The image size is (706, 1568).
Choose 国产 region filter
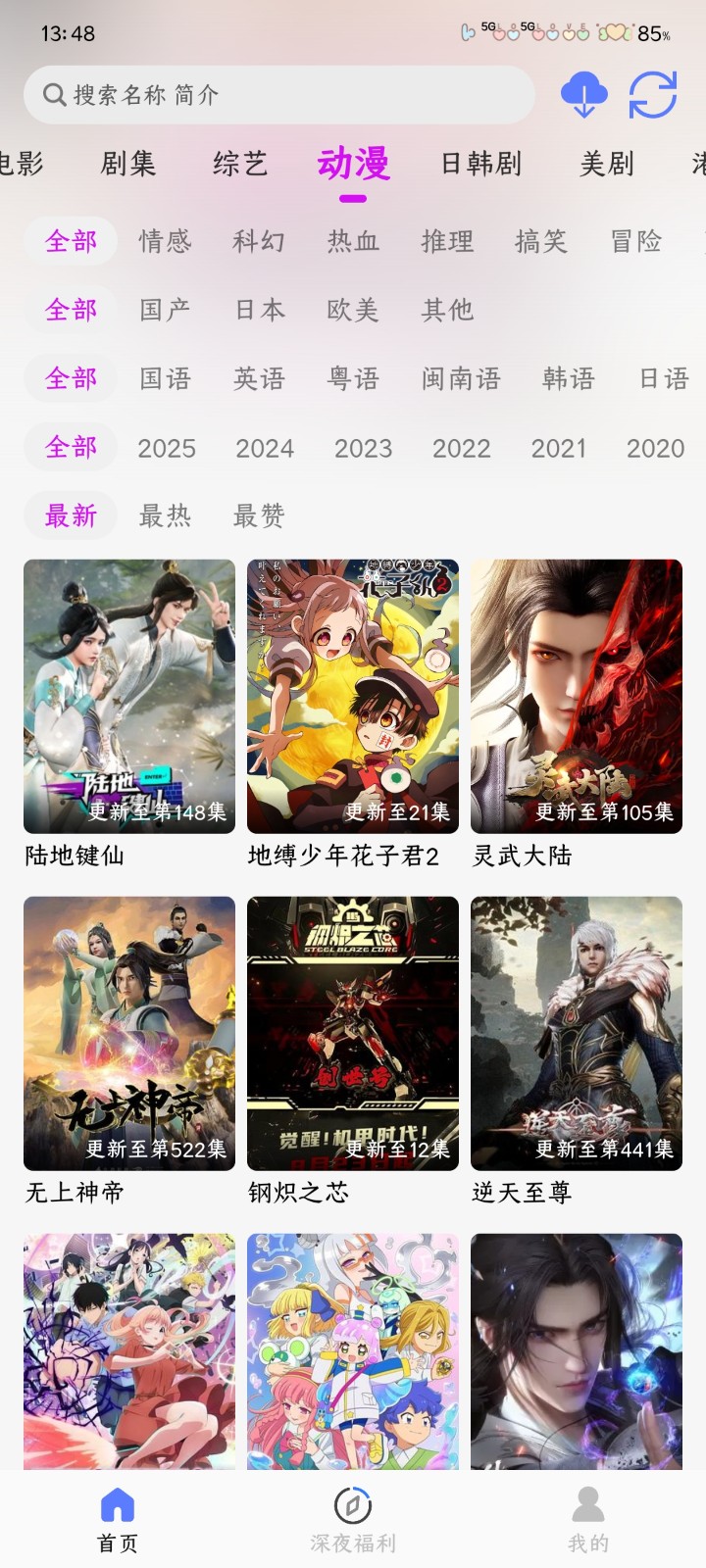click(165, 310)
